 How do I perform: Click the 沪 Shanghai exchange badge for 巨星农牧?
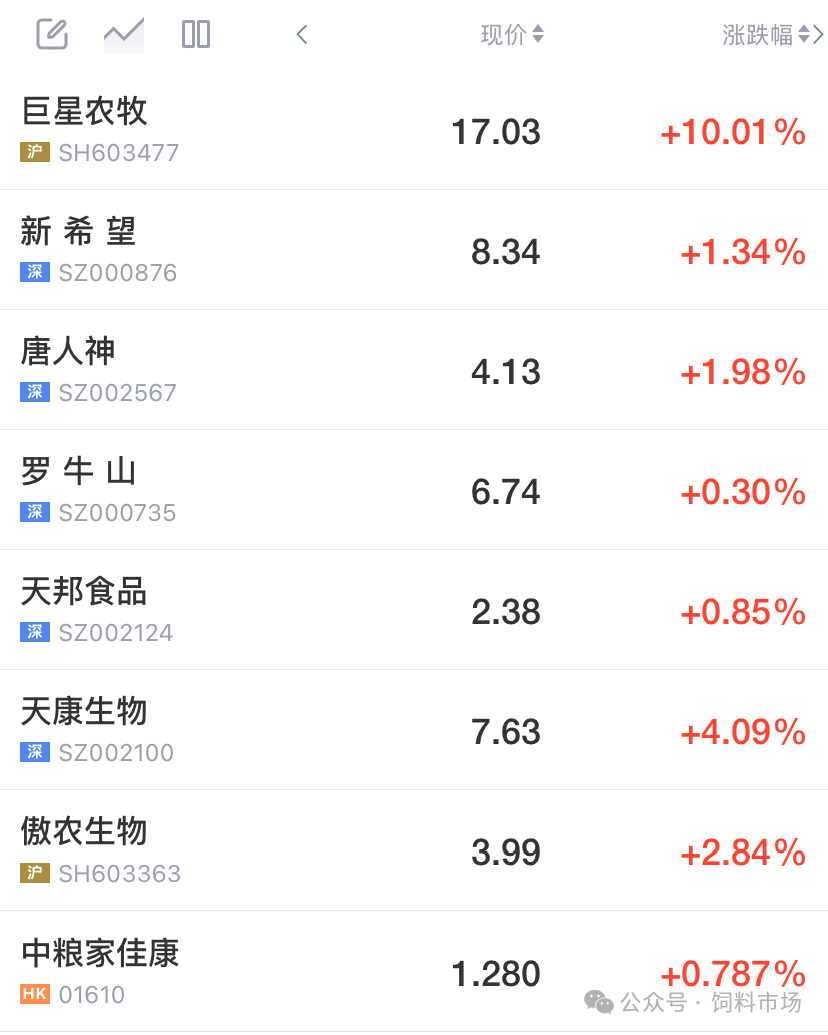pyautogui.click(x=34, y=153)
